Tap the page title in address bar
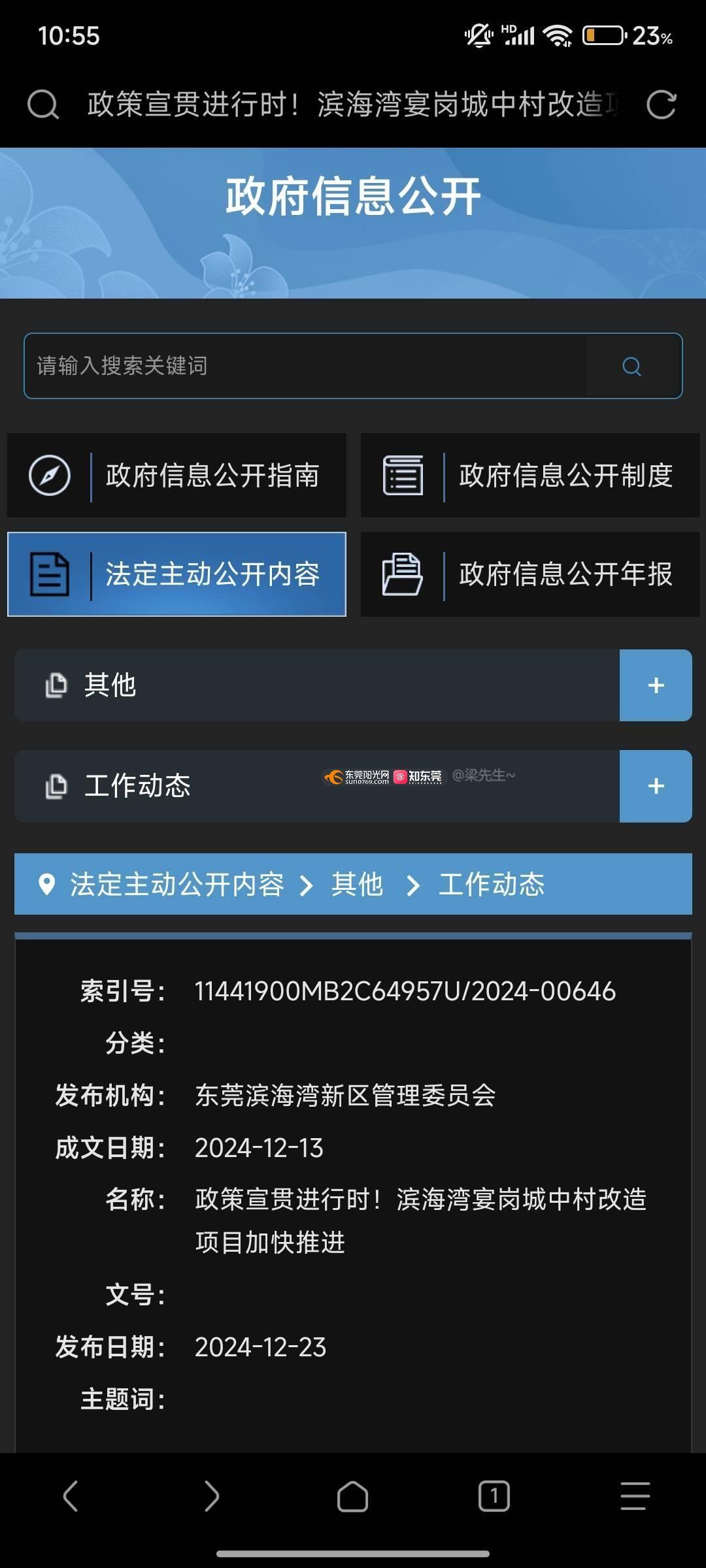This screenshot has width=706, height=1568. coord(354,105)
